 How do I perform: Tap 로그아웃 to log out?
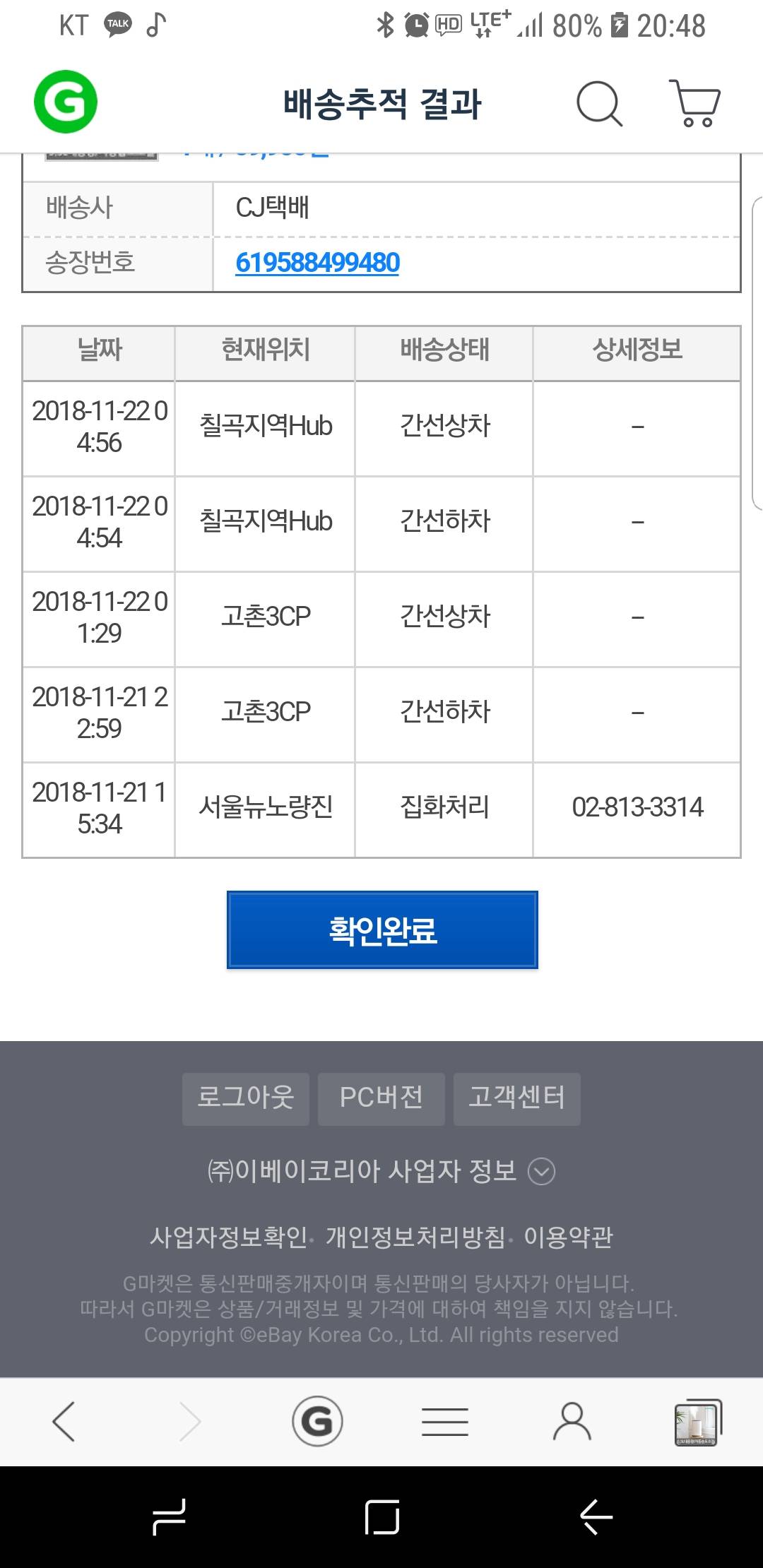click(x=245, y=1098)
